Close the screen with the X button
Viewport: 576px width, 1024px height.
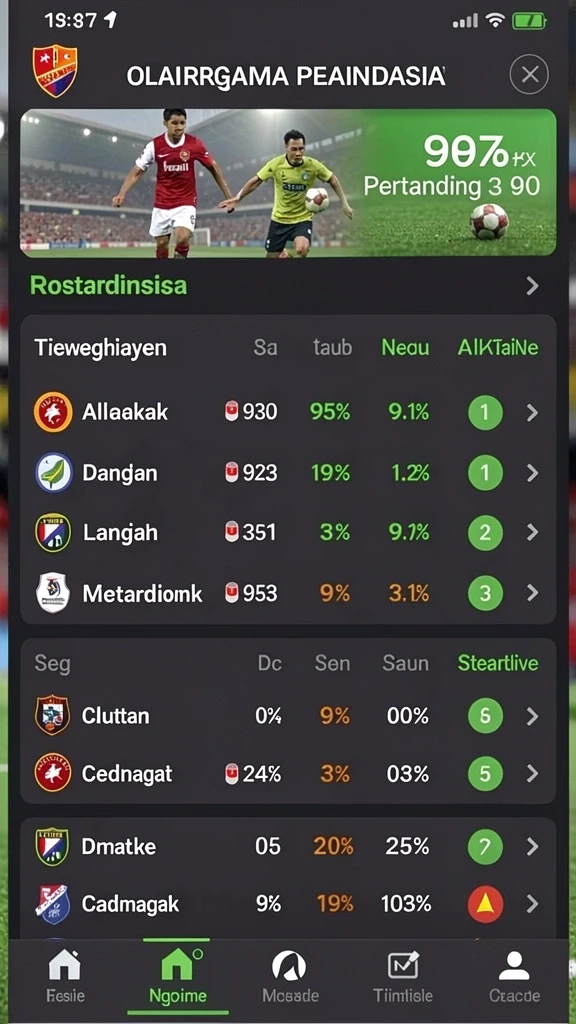click(529, 74)
